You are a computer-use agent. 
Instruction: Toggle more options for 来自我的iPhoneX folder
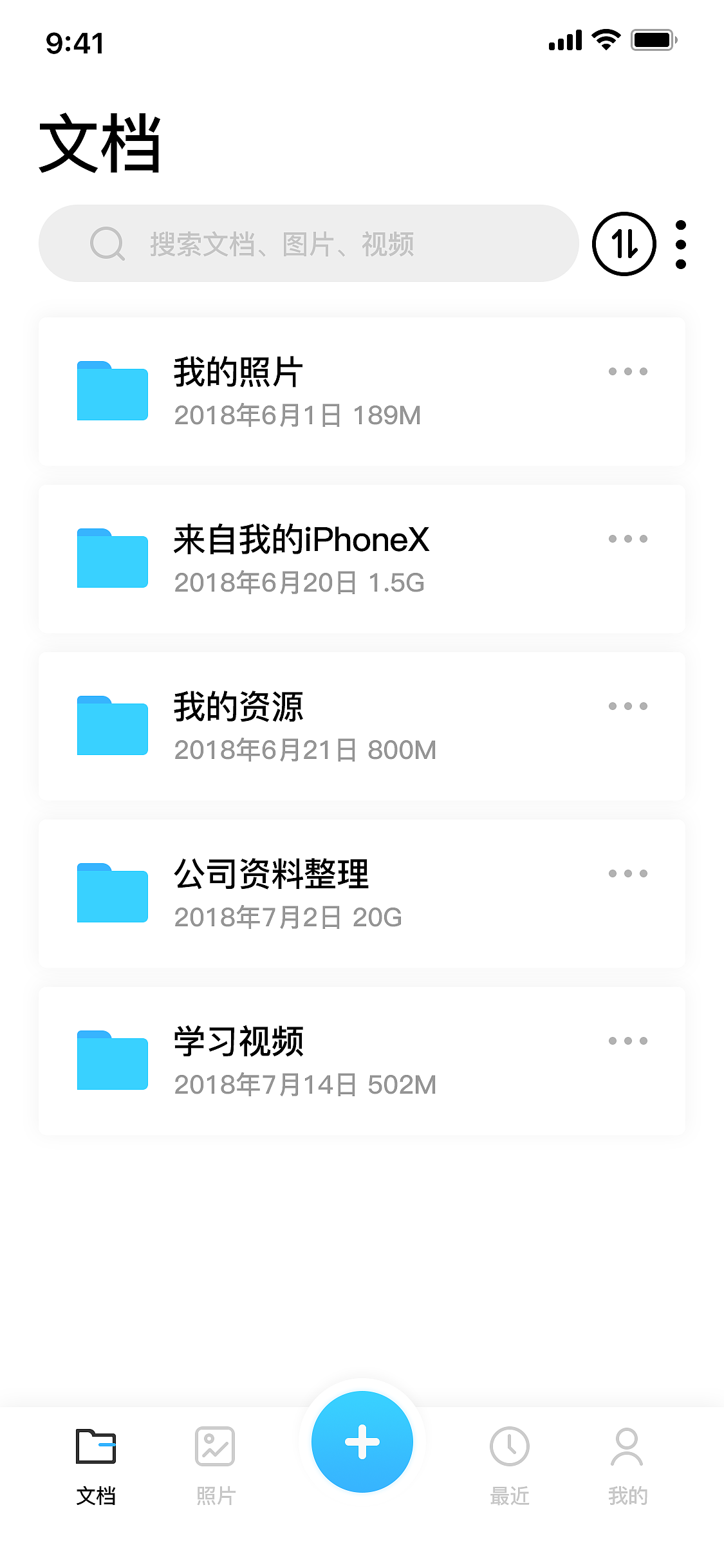627,539
